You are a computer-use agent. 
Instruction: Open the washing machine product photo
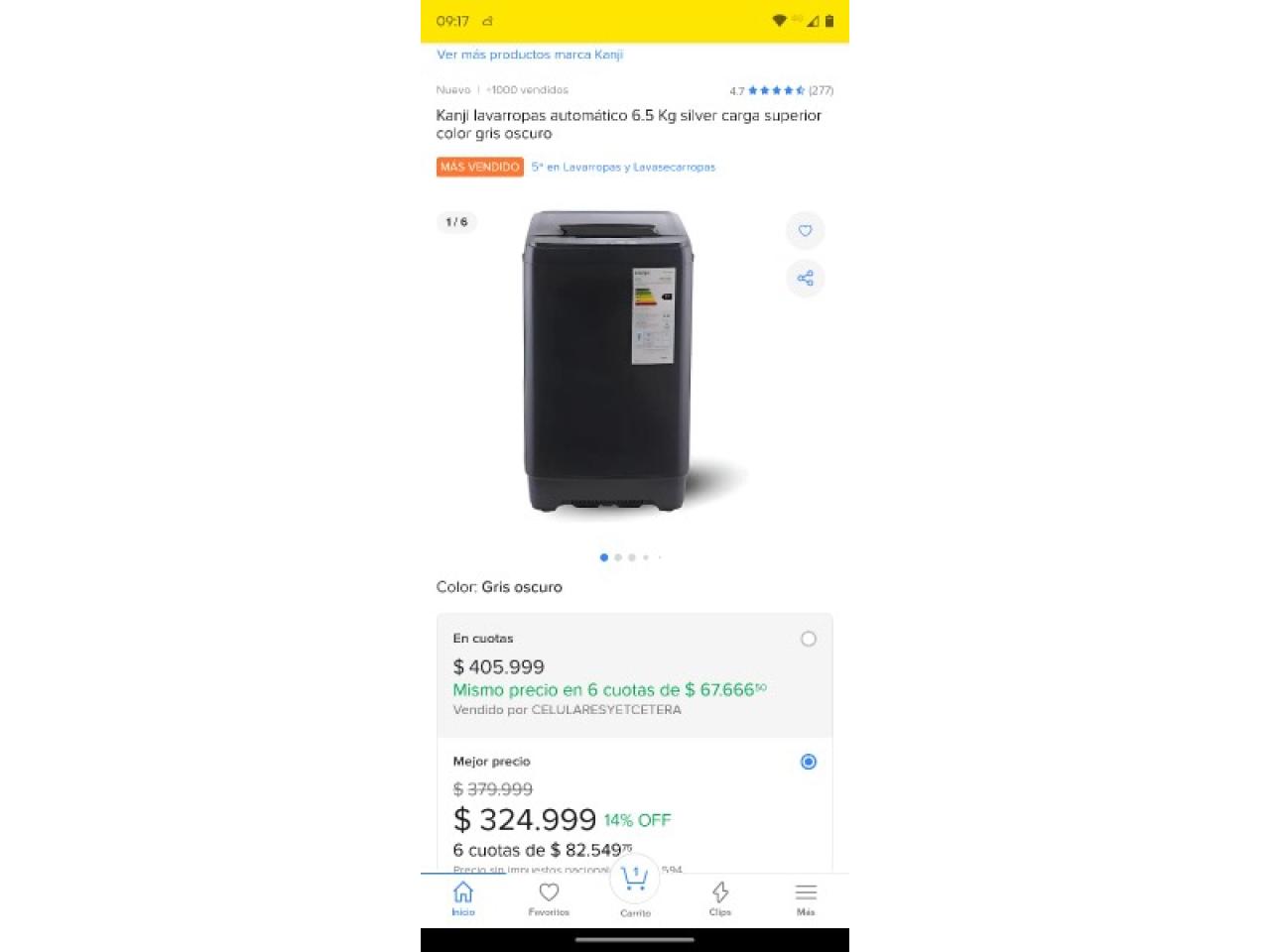[x=608, y=362]
